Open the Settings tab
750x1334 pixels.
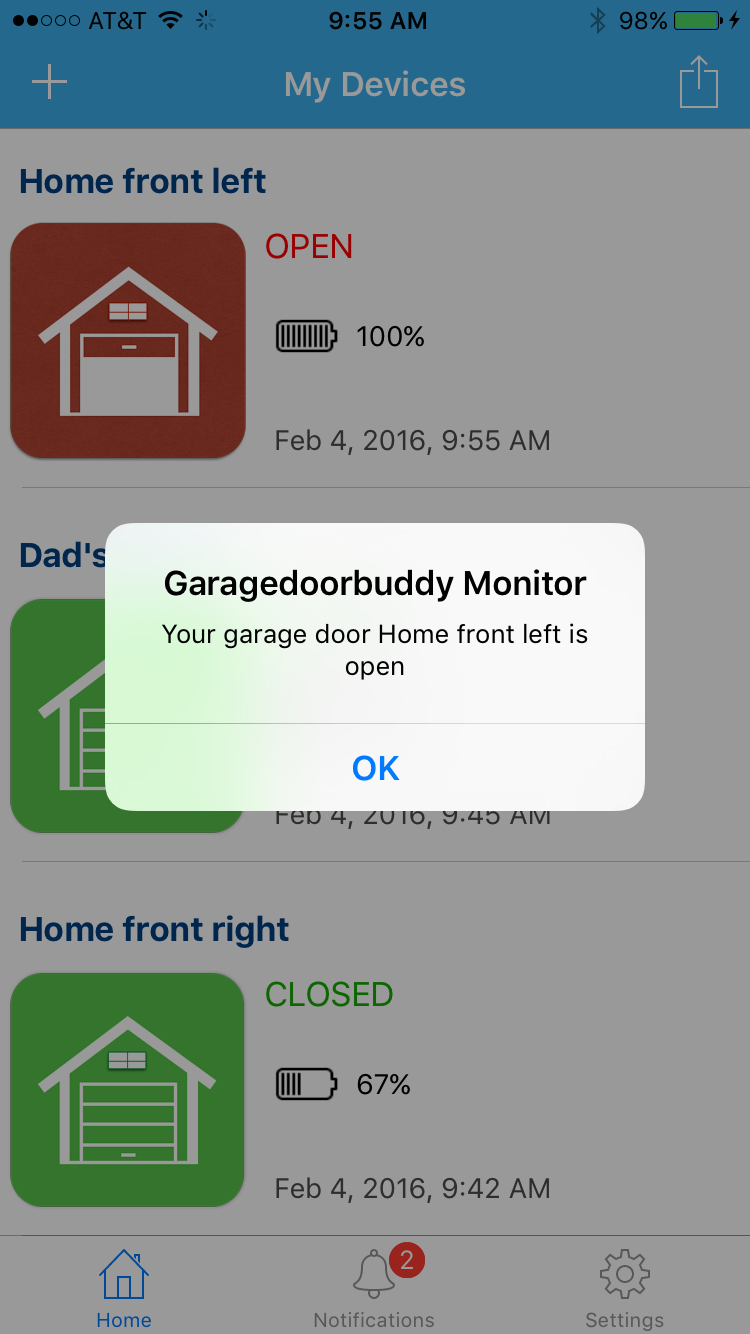(624, 1289)
